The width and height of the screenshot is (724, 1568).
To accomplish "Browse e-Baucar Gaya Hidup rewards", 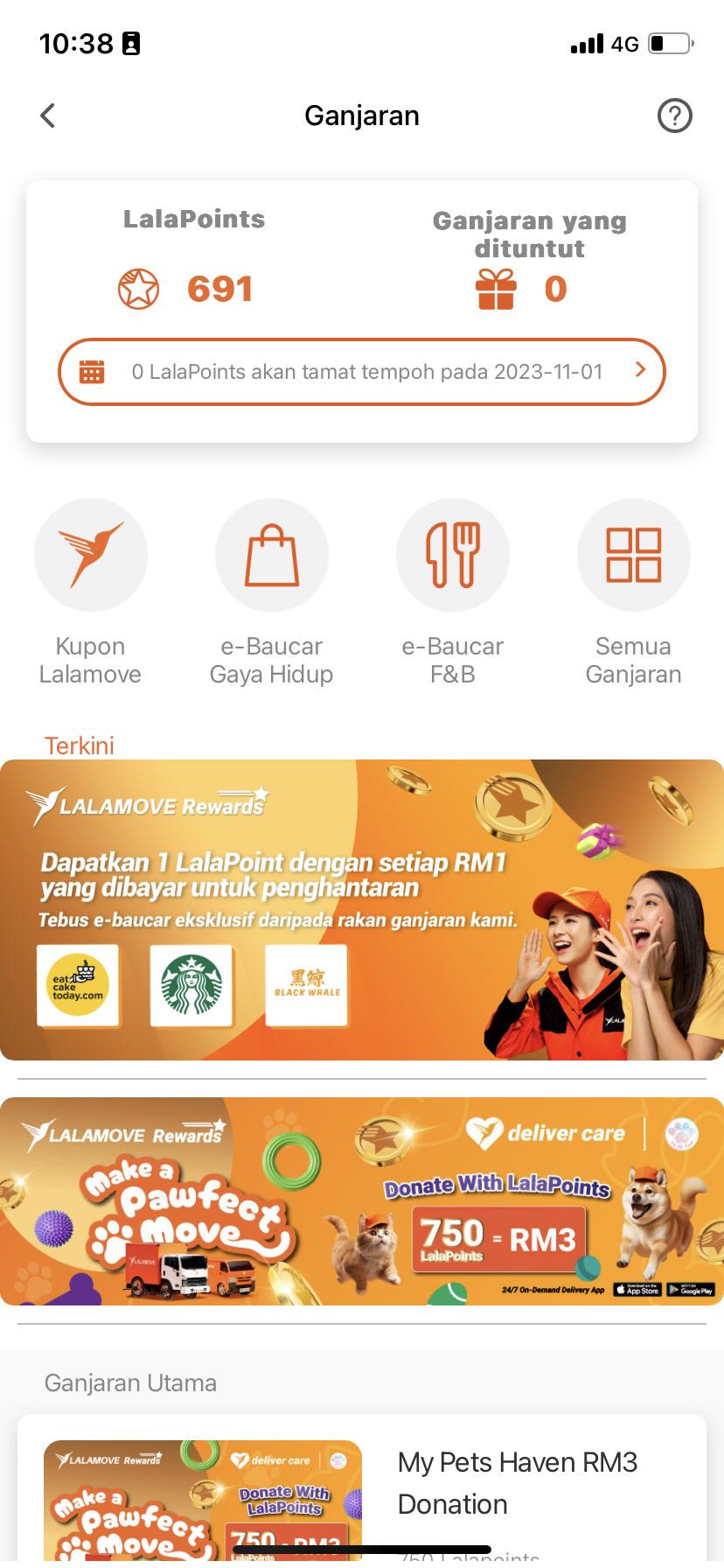I will coord(271,556).
